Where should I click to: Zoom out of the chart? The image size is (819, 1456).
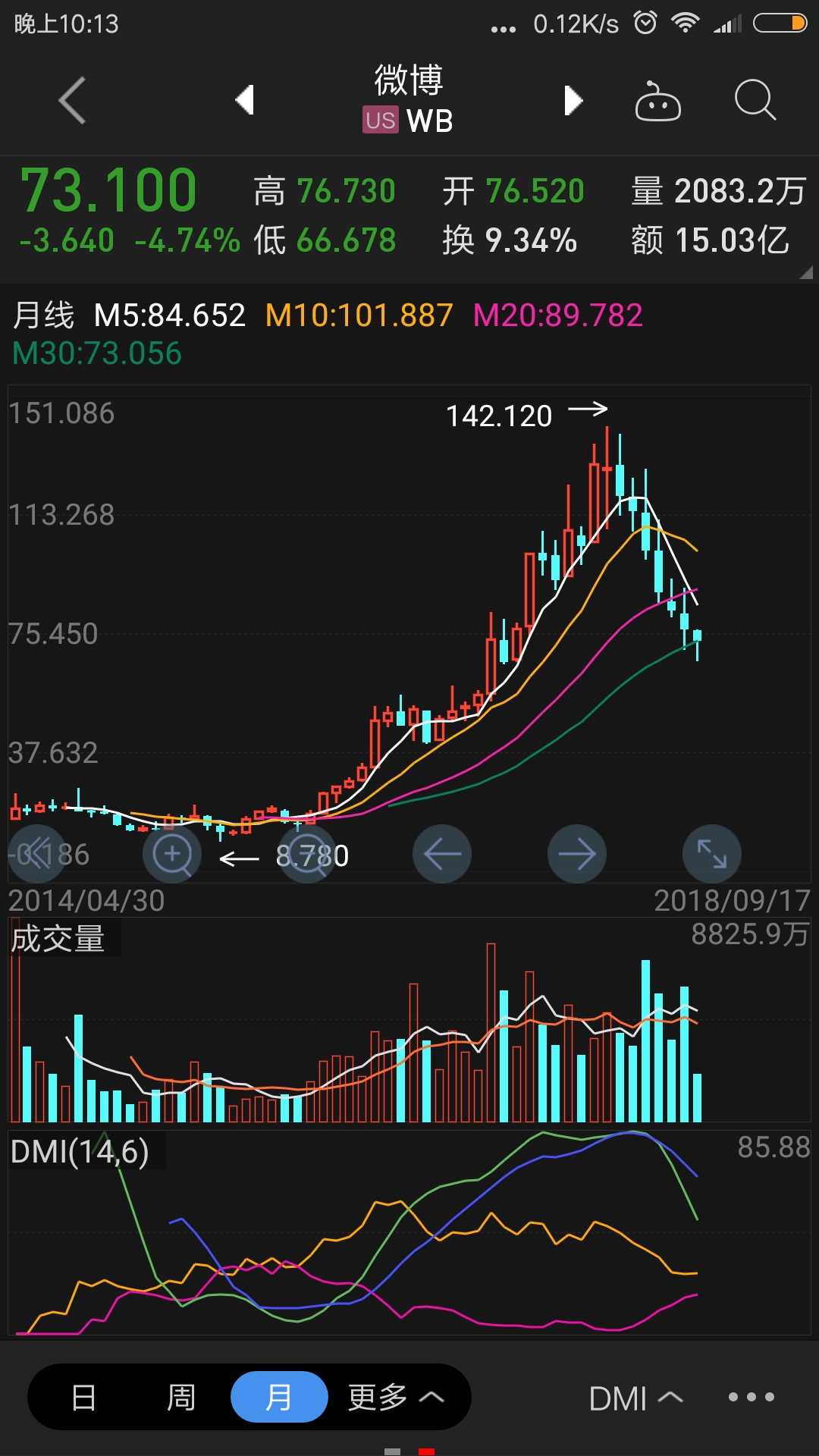click(x=307, y=855)
